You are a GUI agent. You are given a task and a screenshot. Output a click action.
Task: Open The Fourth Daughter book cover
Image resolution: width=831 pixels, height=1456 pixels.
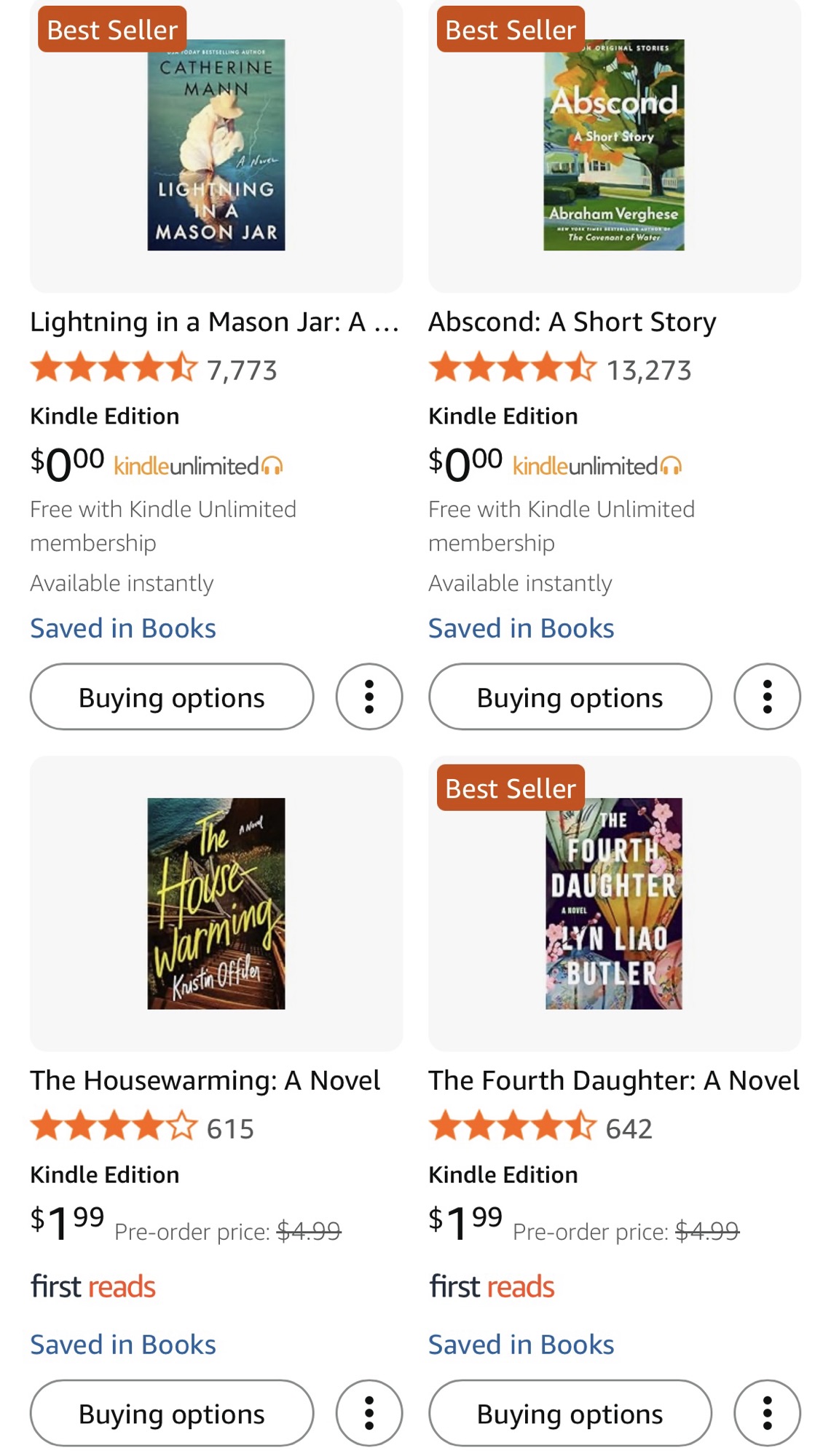614,903
